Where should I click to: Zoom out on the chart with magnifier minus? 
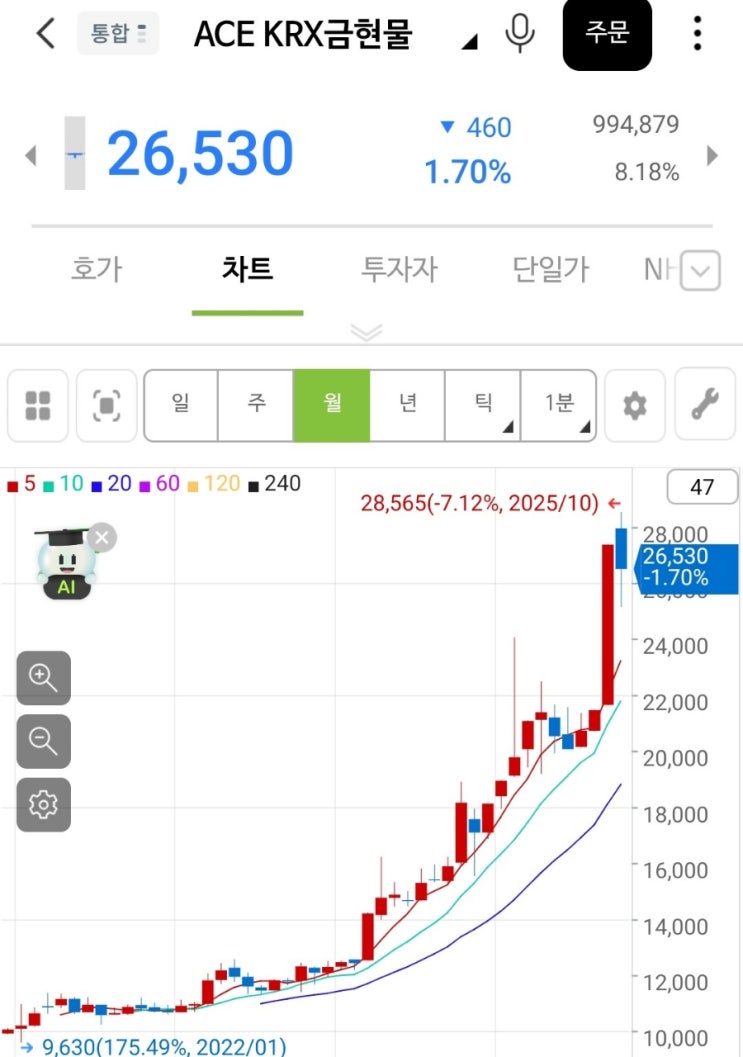(43, 740)
